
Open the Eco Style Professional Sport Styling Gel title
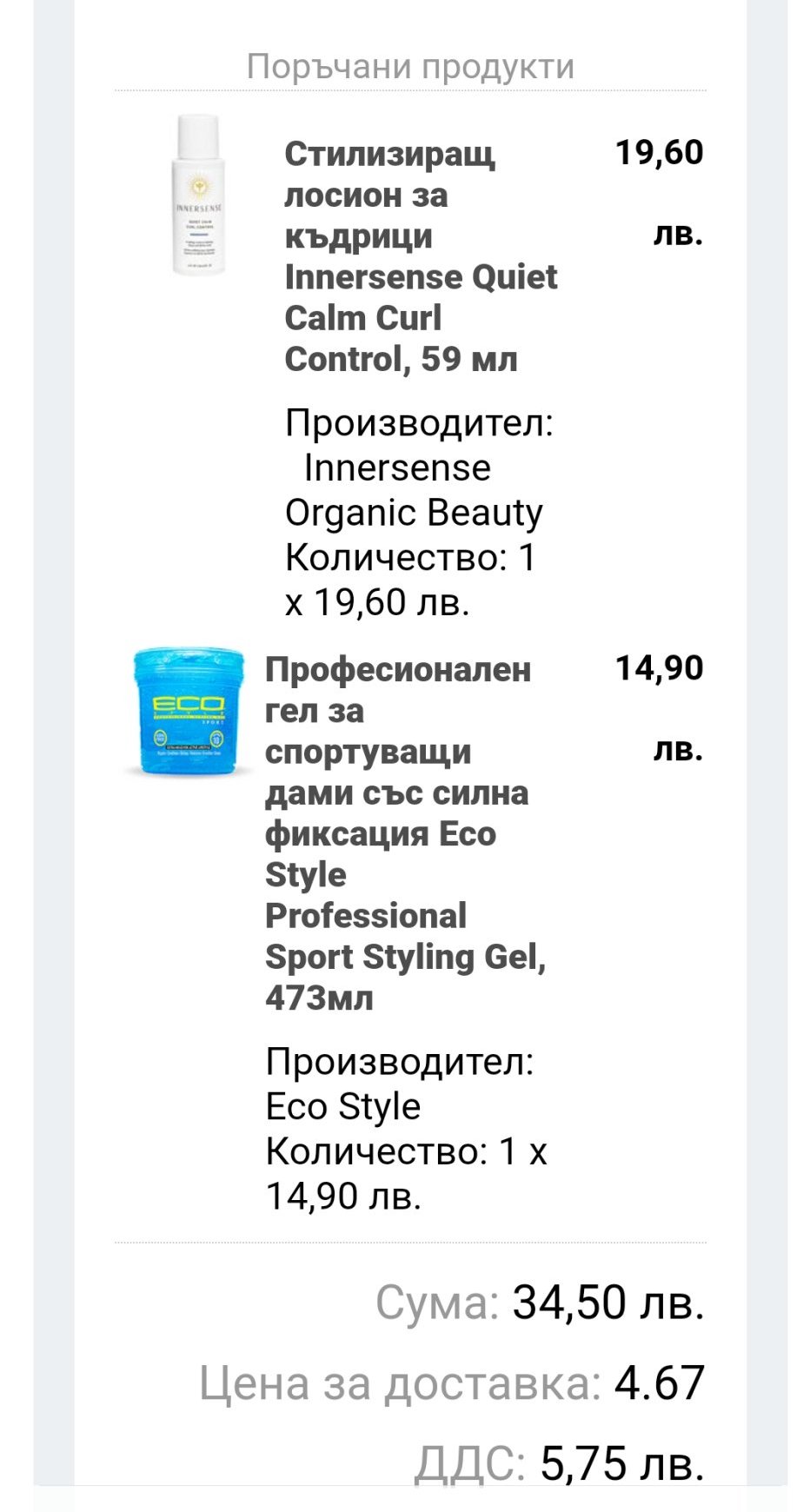click(406, 833)
